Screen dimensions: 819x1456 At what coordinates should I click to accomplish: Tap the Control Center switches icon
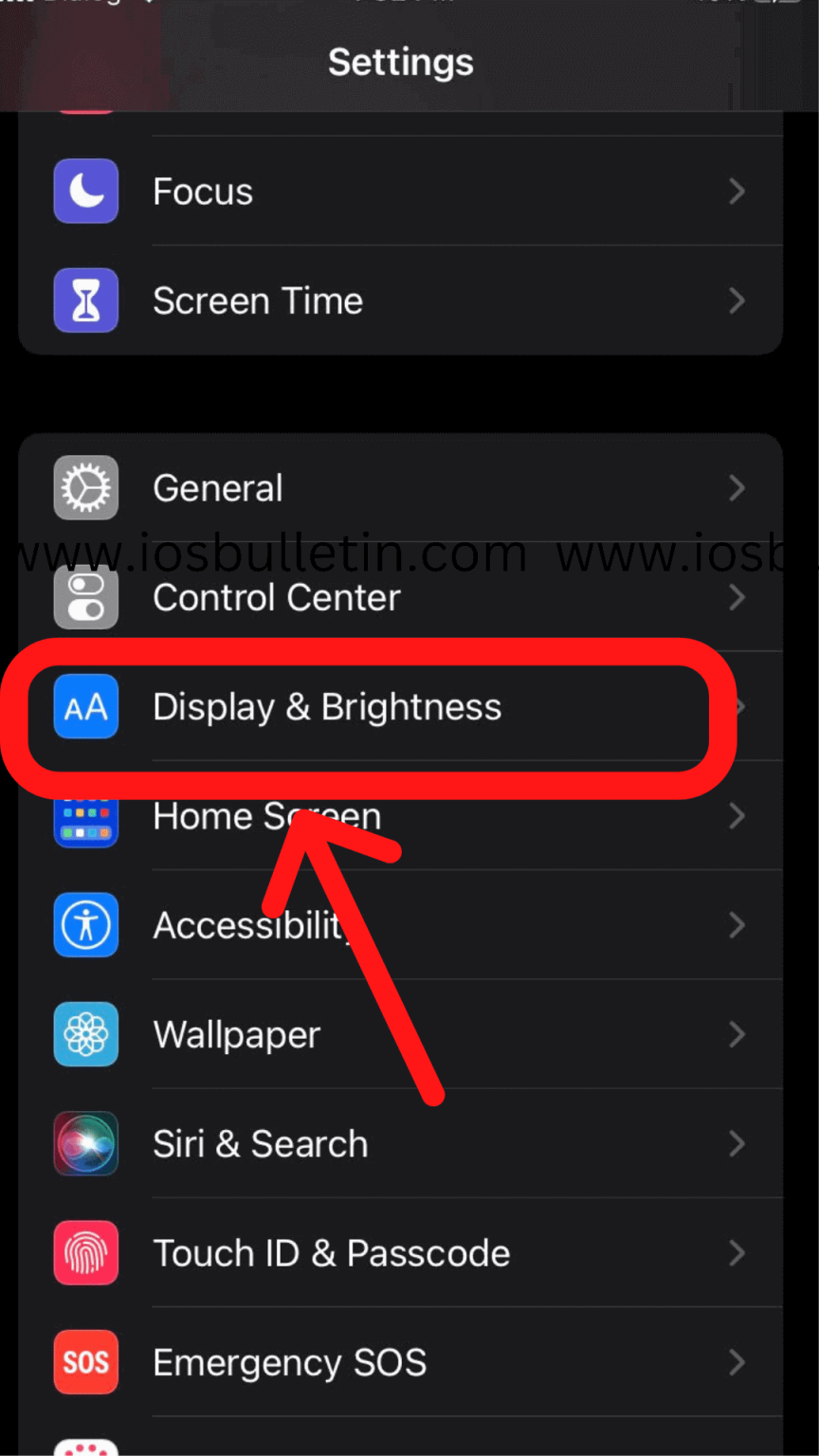(85, 597)
